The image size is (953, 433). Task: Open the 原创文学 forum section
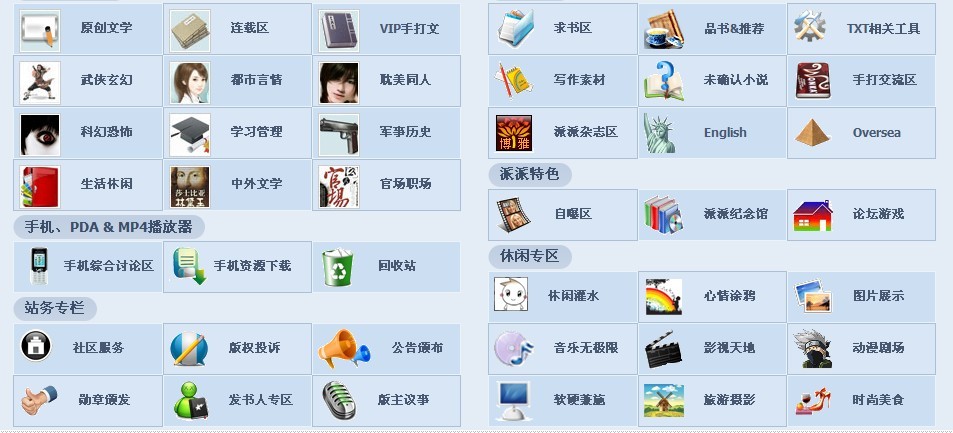tap(105, 28)
